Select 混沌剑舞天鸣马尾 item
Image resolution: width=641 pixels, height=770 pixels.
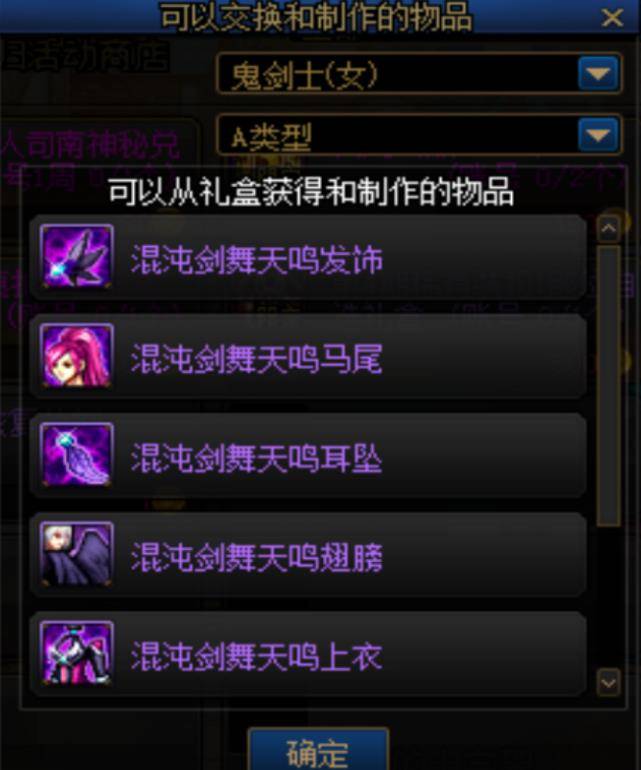click(x=308, y=358)
